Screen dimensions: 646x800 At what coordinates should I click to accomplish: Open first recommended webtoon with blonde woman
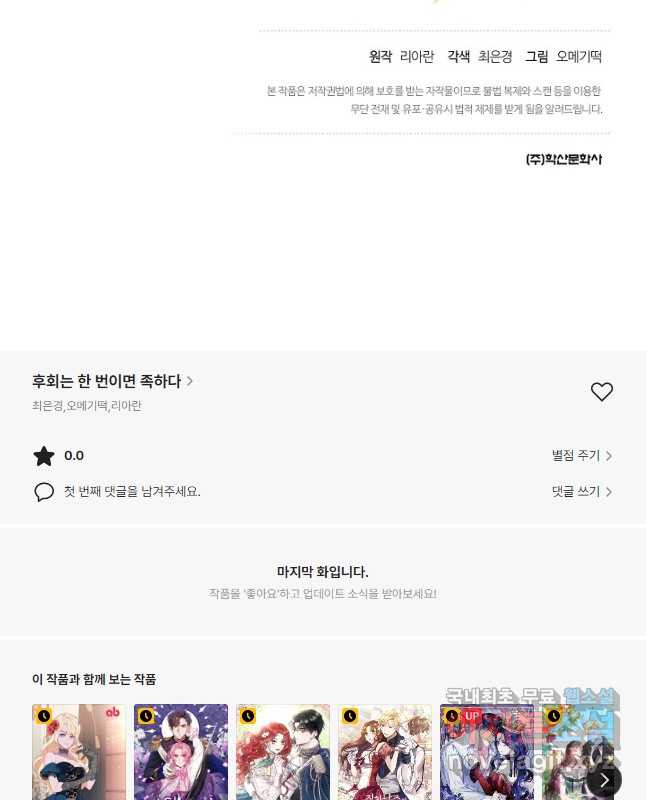point(79,752)
